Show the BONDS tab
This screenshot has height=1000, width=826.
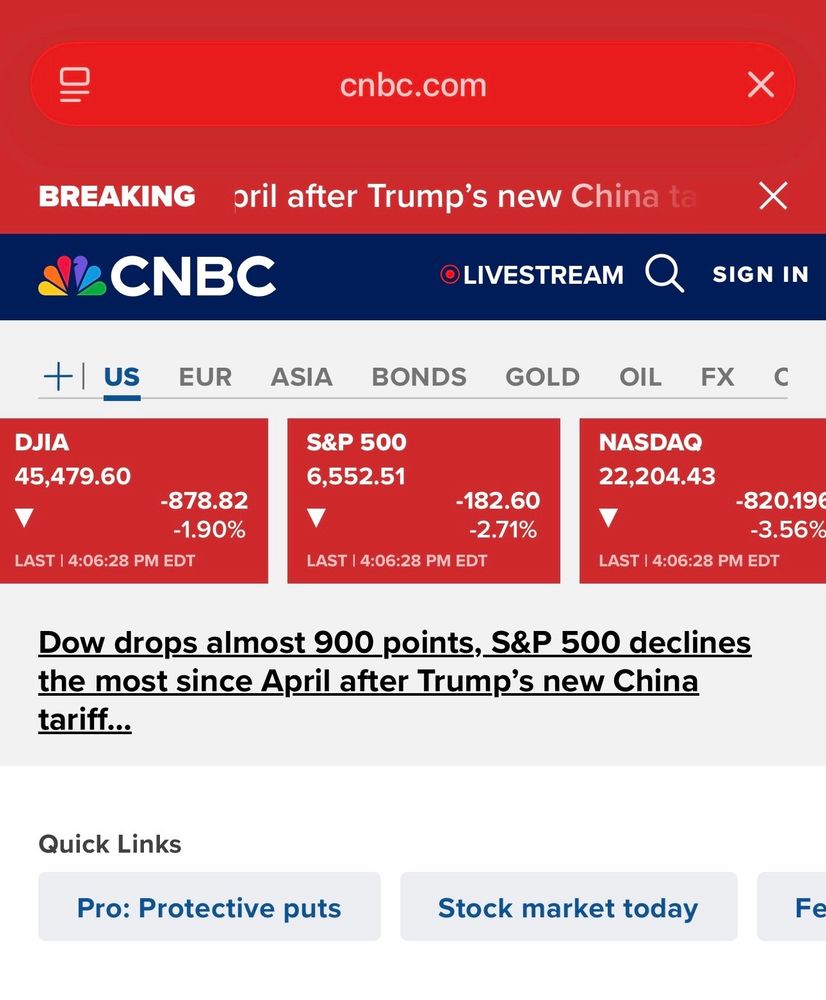419,377
